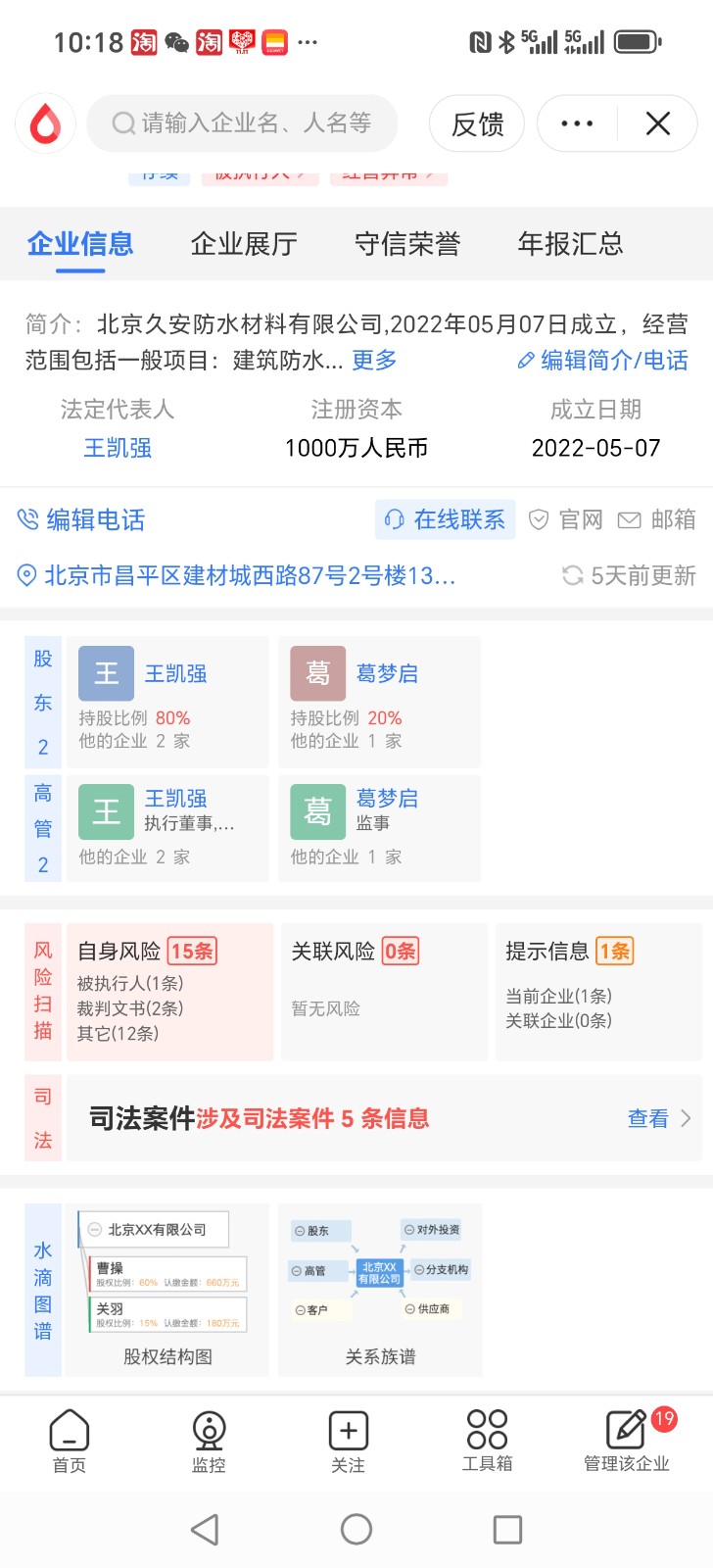View judicial cases via 查看

point(658,1118)
